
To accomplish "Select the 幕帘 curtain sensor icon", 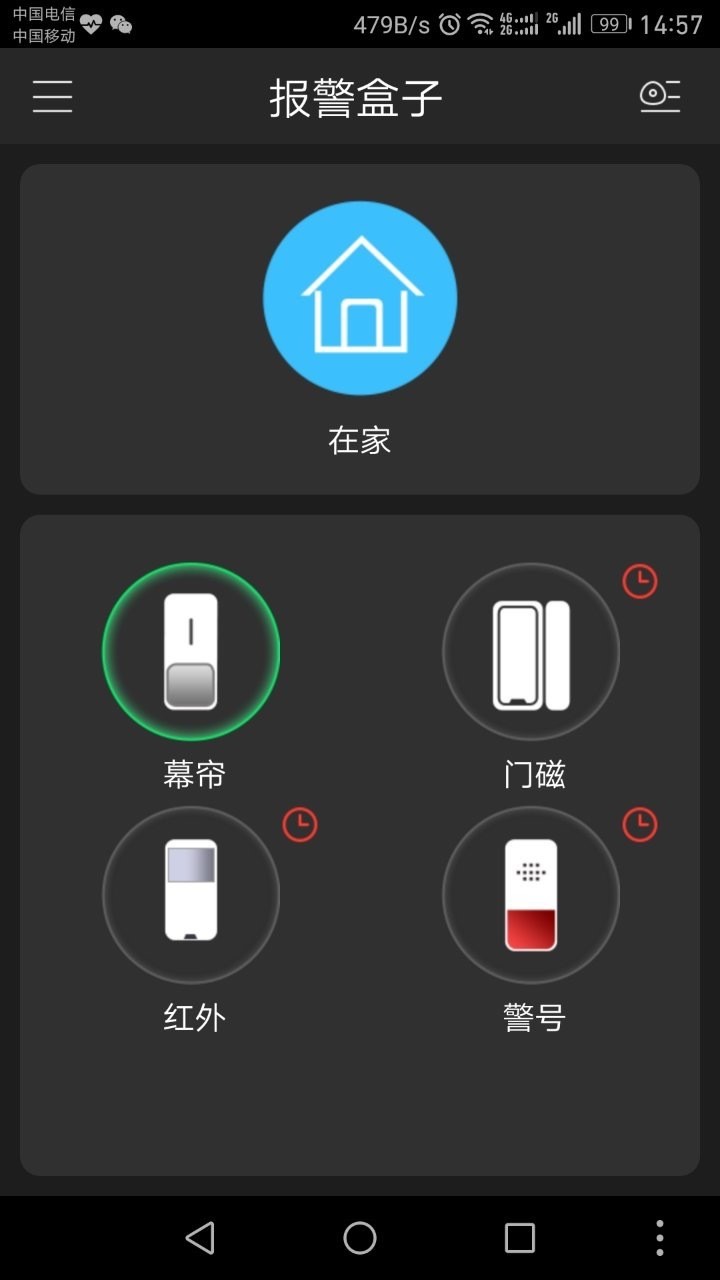I will tap(192, 650).
